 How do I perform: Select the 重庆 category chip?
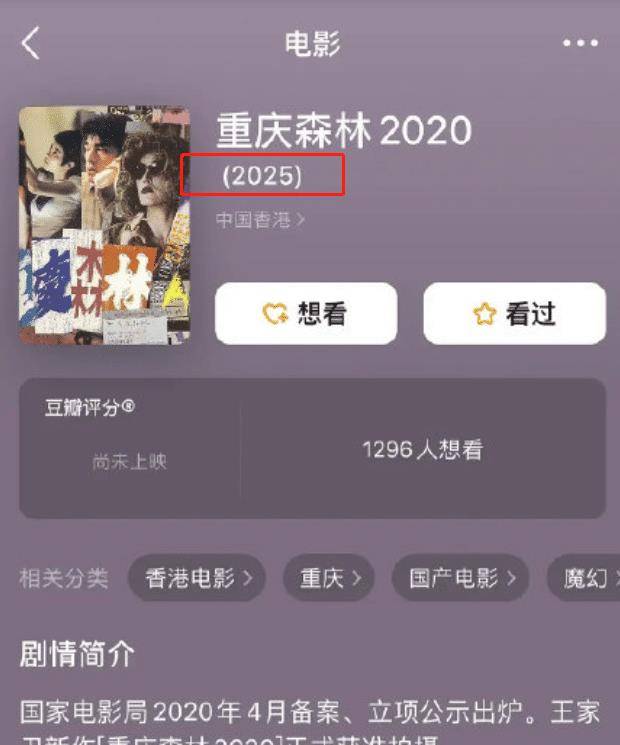(x=329, y=578)
